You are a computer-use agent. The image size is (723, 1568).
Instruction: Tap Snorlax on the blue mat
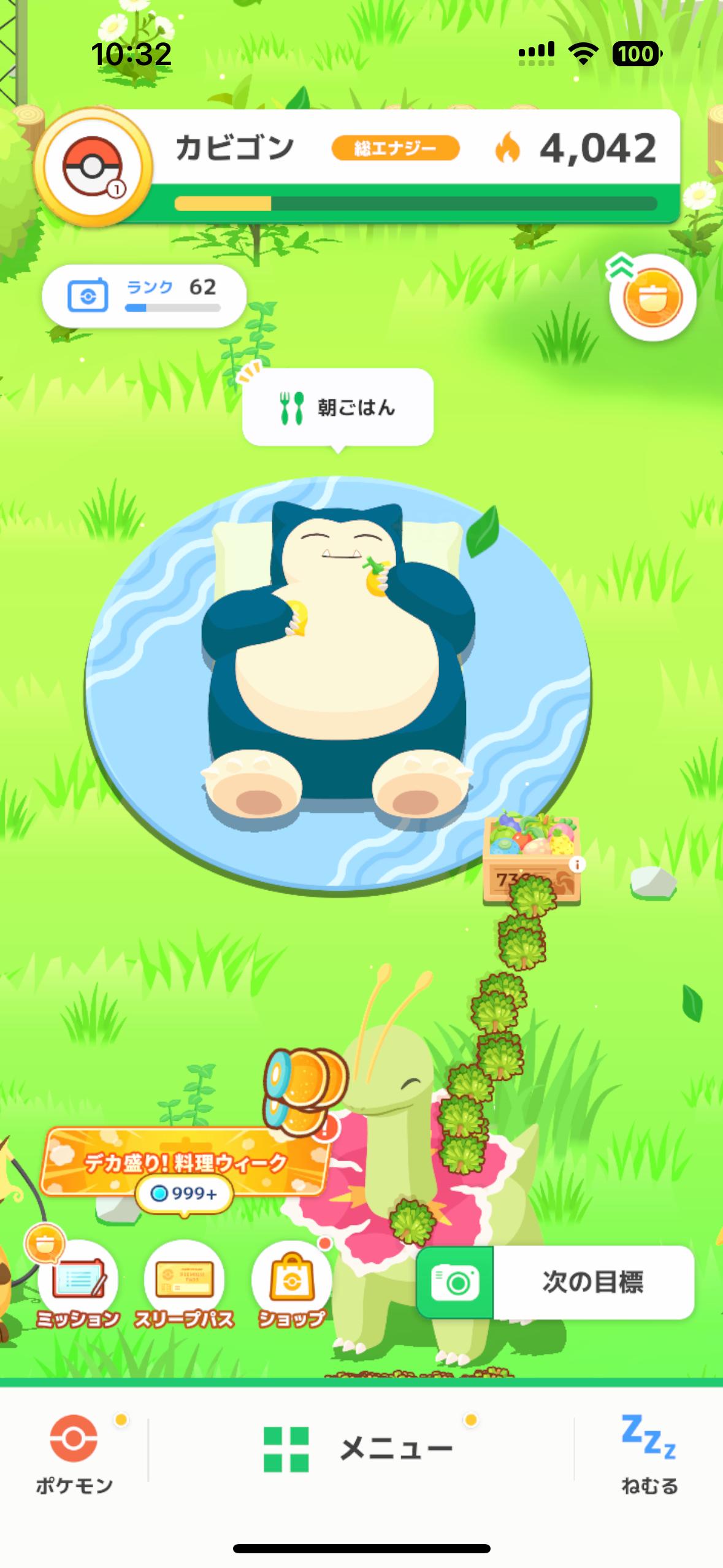pyautogui.click(x=338, y=656)
